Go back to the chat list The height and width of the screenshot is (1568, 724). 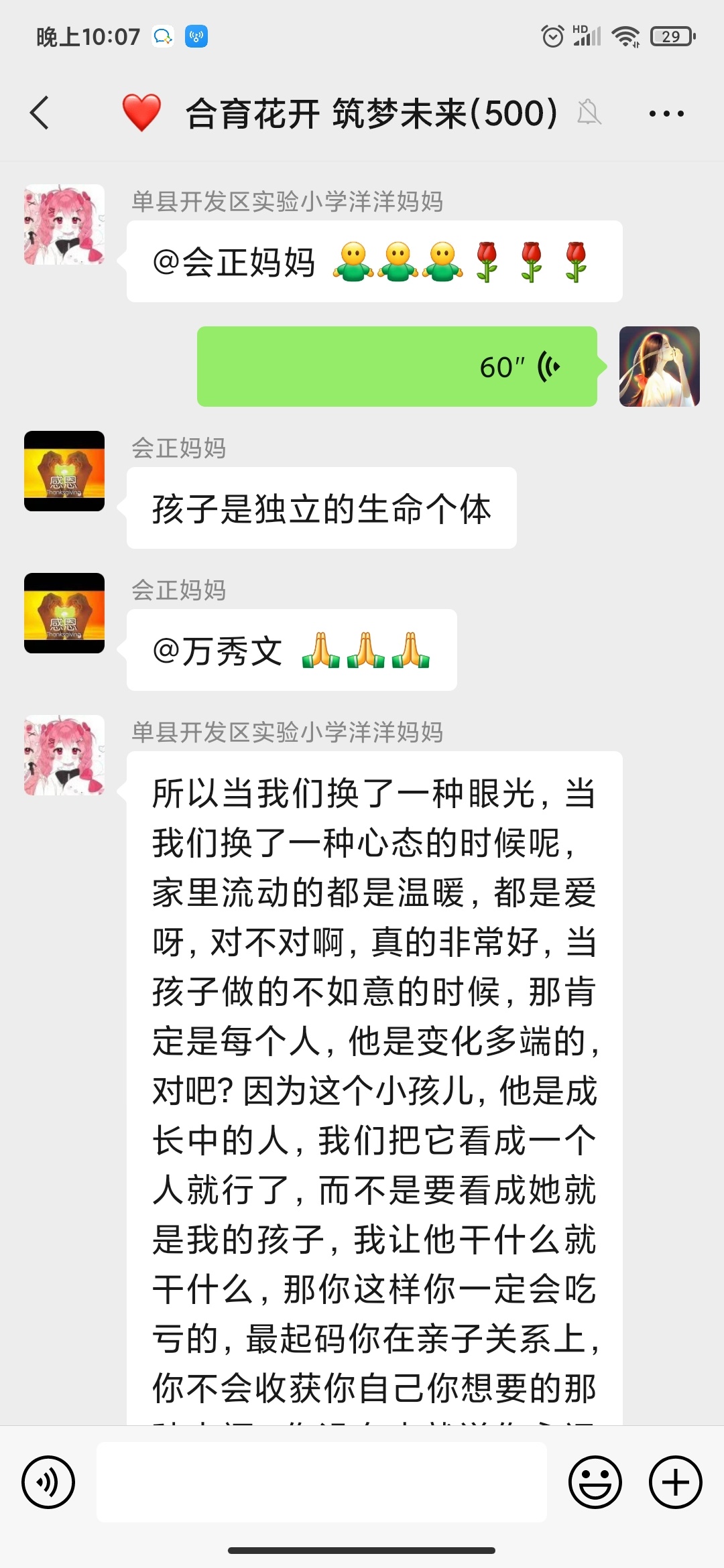pos(40,114)
